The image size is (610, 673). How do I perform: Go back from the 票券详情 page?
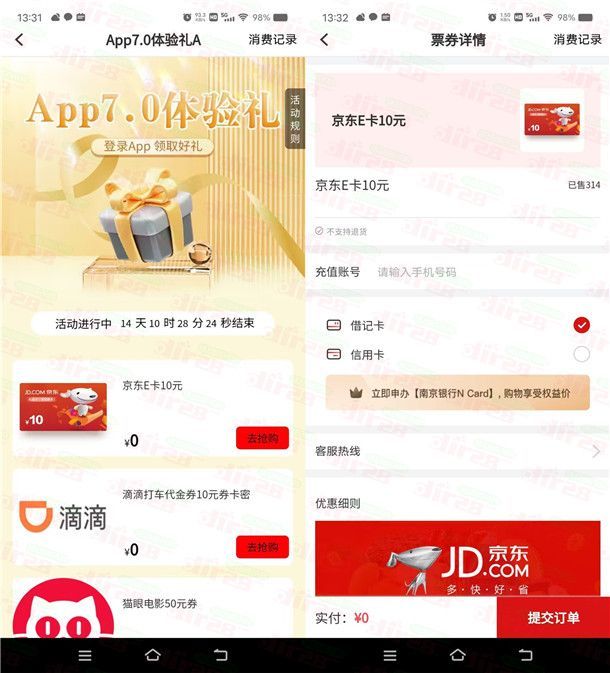[323, 40]
